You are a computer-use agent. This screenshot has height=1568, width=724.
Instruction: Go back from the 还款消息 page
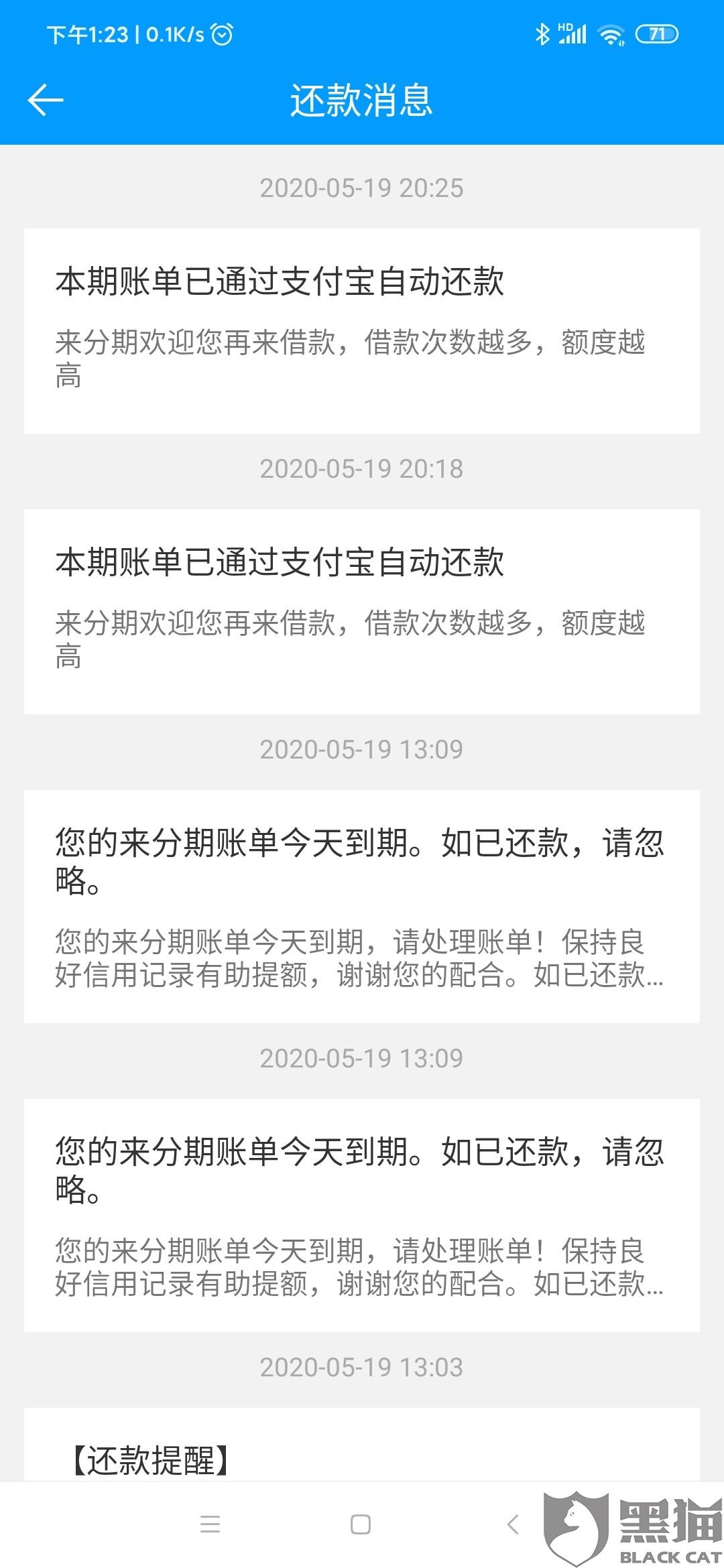[46, 101]
